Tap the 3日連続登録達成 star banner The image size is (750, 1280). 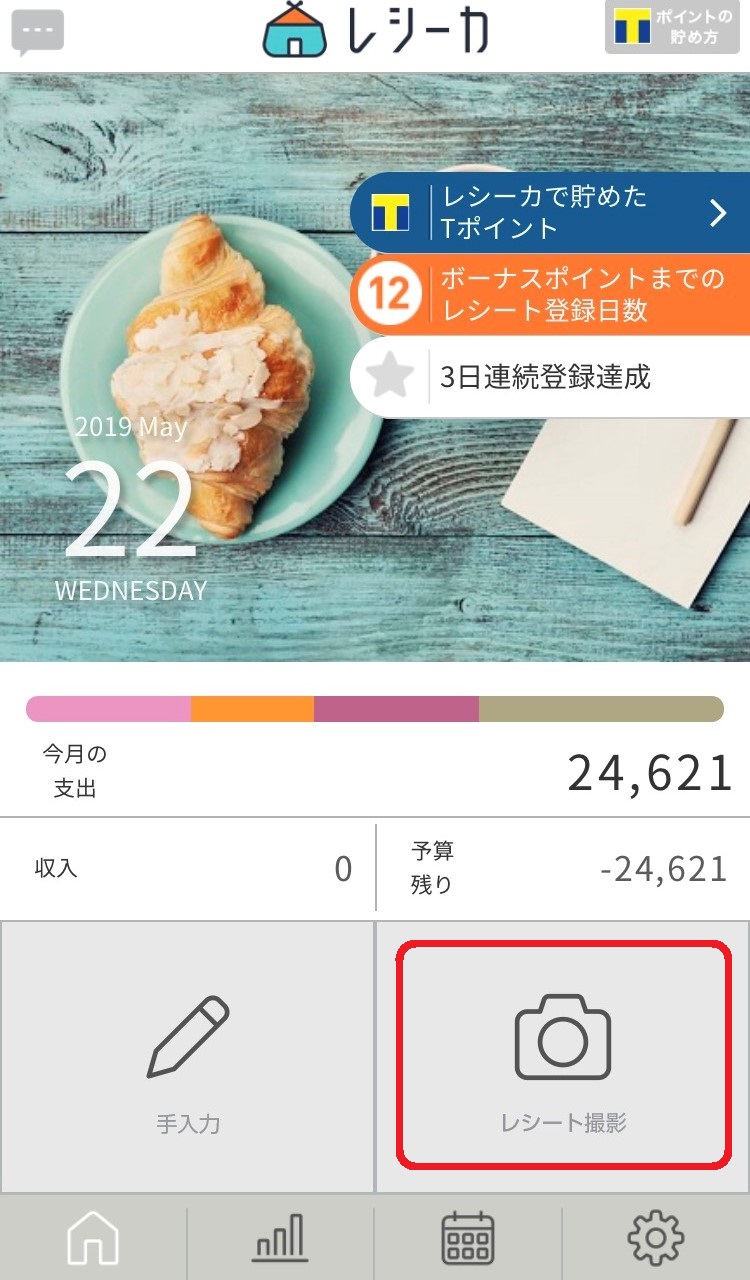550,377
